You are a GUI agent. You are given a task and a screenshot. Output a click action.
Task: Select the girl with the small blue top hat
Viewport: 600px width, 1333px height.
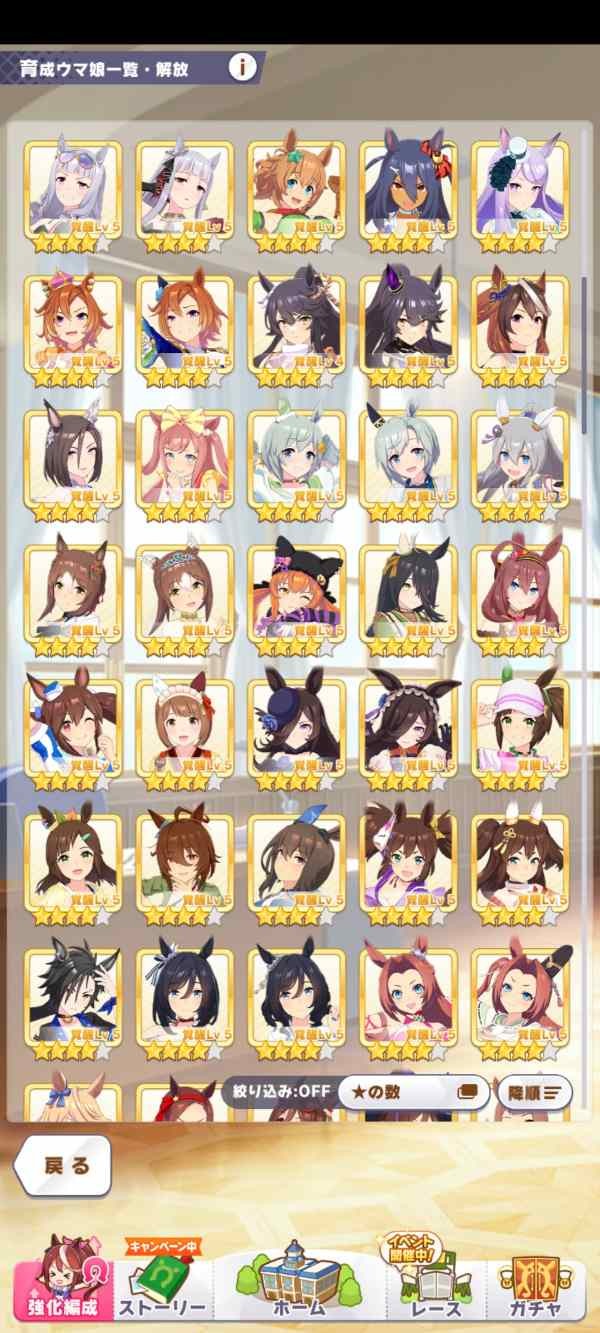click(x=297, y=727)
